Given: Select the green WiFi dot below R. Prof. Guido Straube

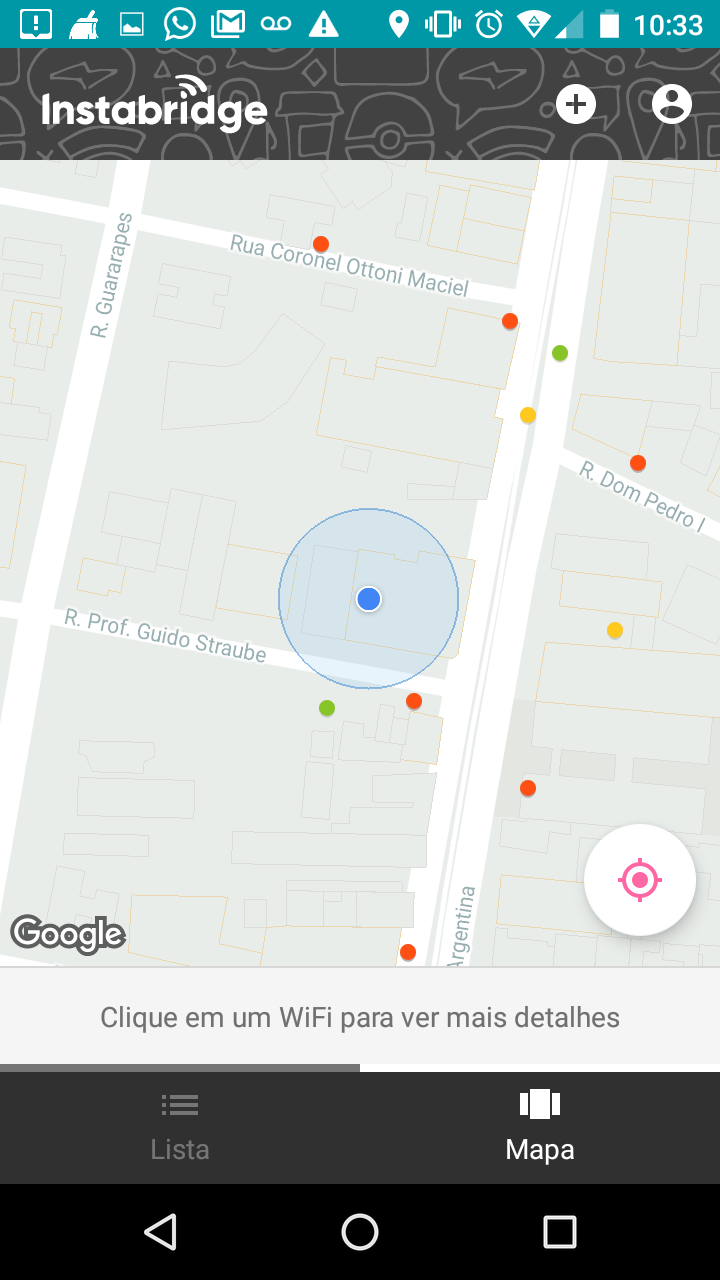Looking at the screenshot, I should tap(327, 708).
